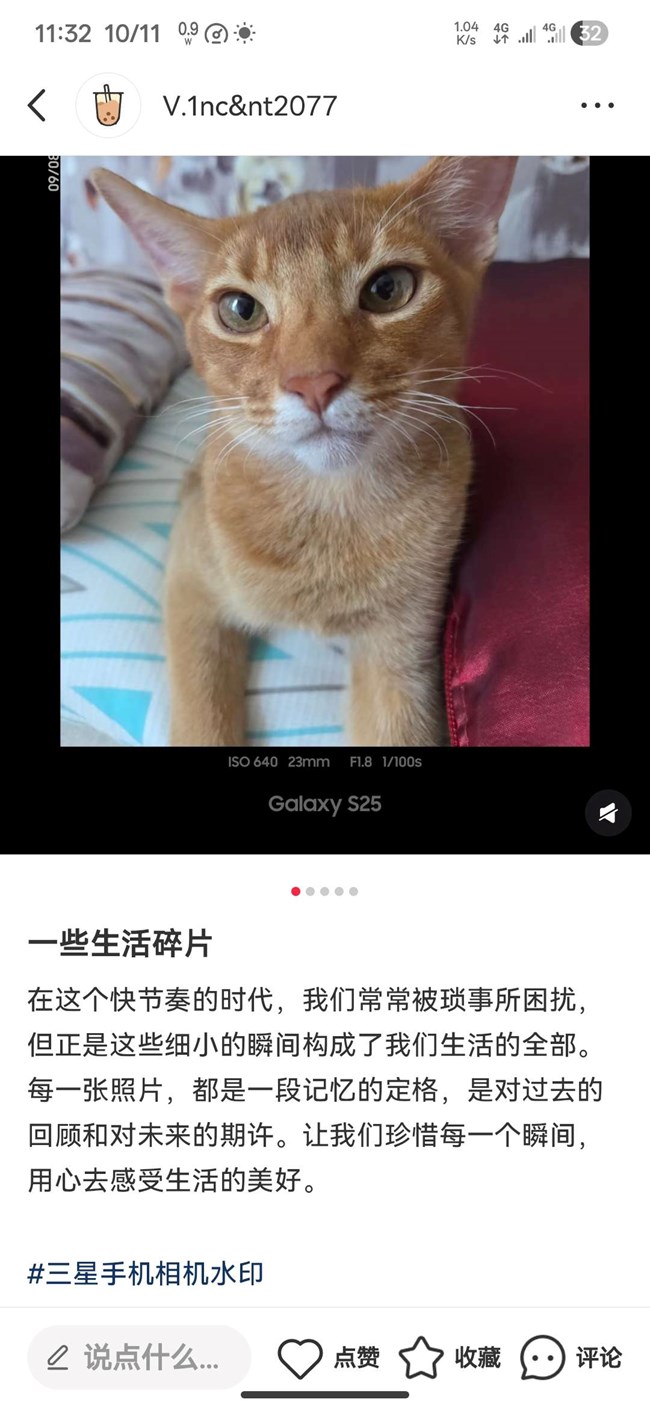The width and height of the screenshot is (650, 1408).
Task: Tap the V.1nc&nt2077 username
Action: [250, 105]
